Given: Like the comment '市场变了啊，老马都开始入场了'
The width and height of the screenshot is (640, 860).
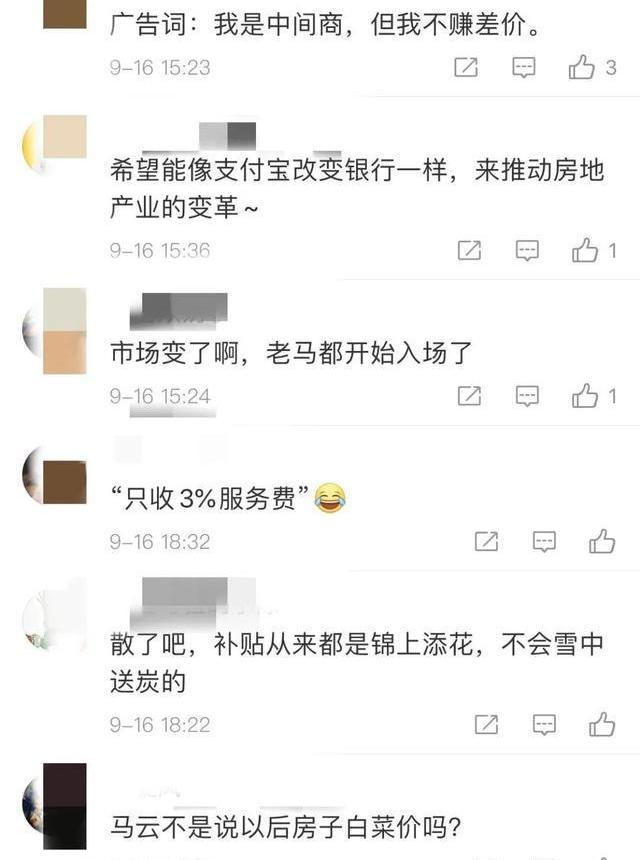Looking at the screenshot, I should 585,396.
